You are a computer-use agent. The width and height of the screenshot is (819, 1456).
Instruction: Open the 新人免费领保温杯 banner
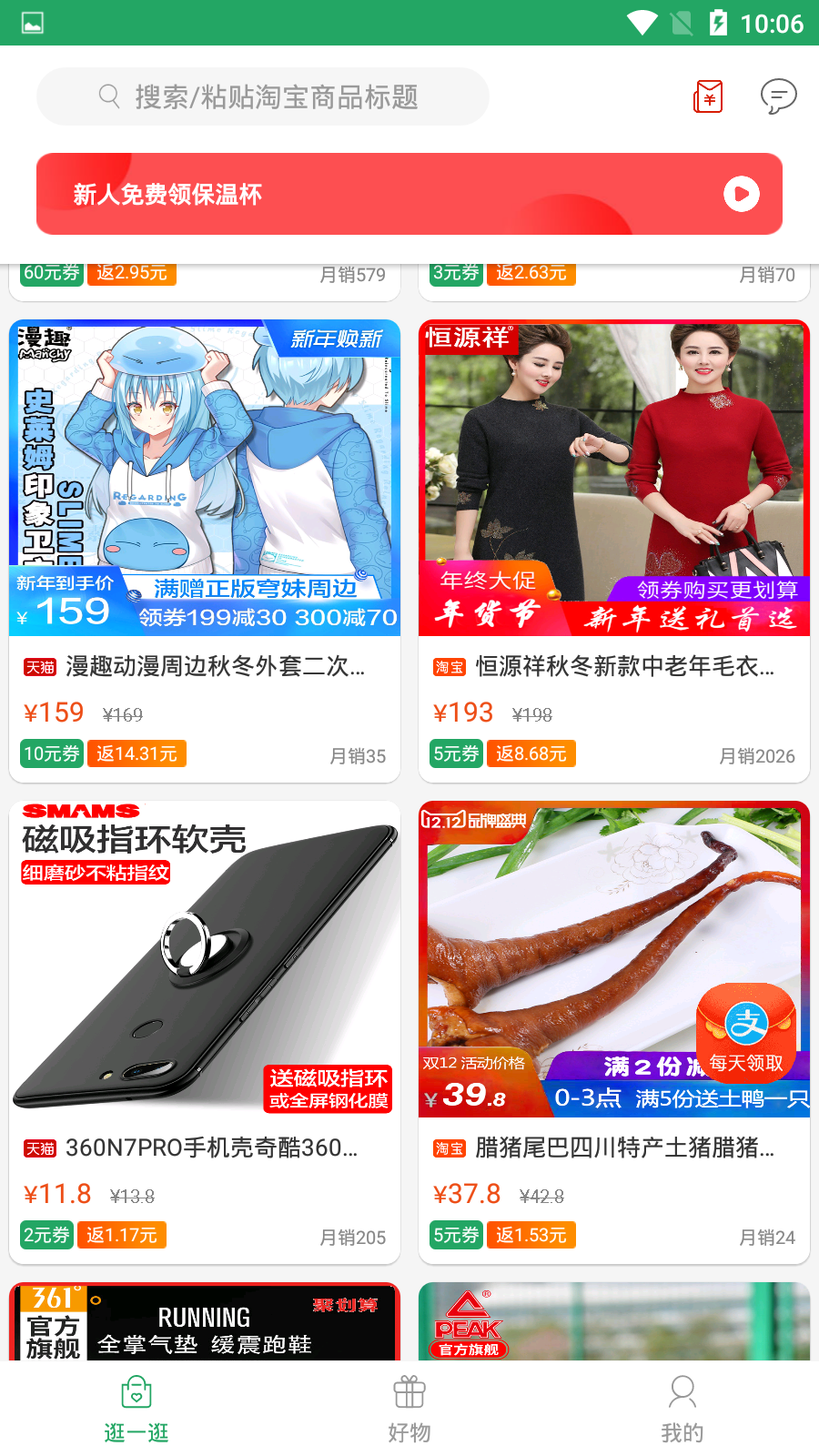click(409, 194)
